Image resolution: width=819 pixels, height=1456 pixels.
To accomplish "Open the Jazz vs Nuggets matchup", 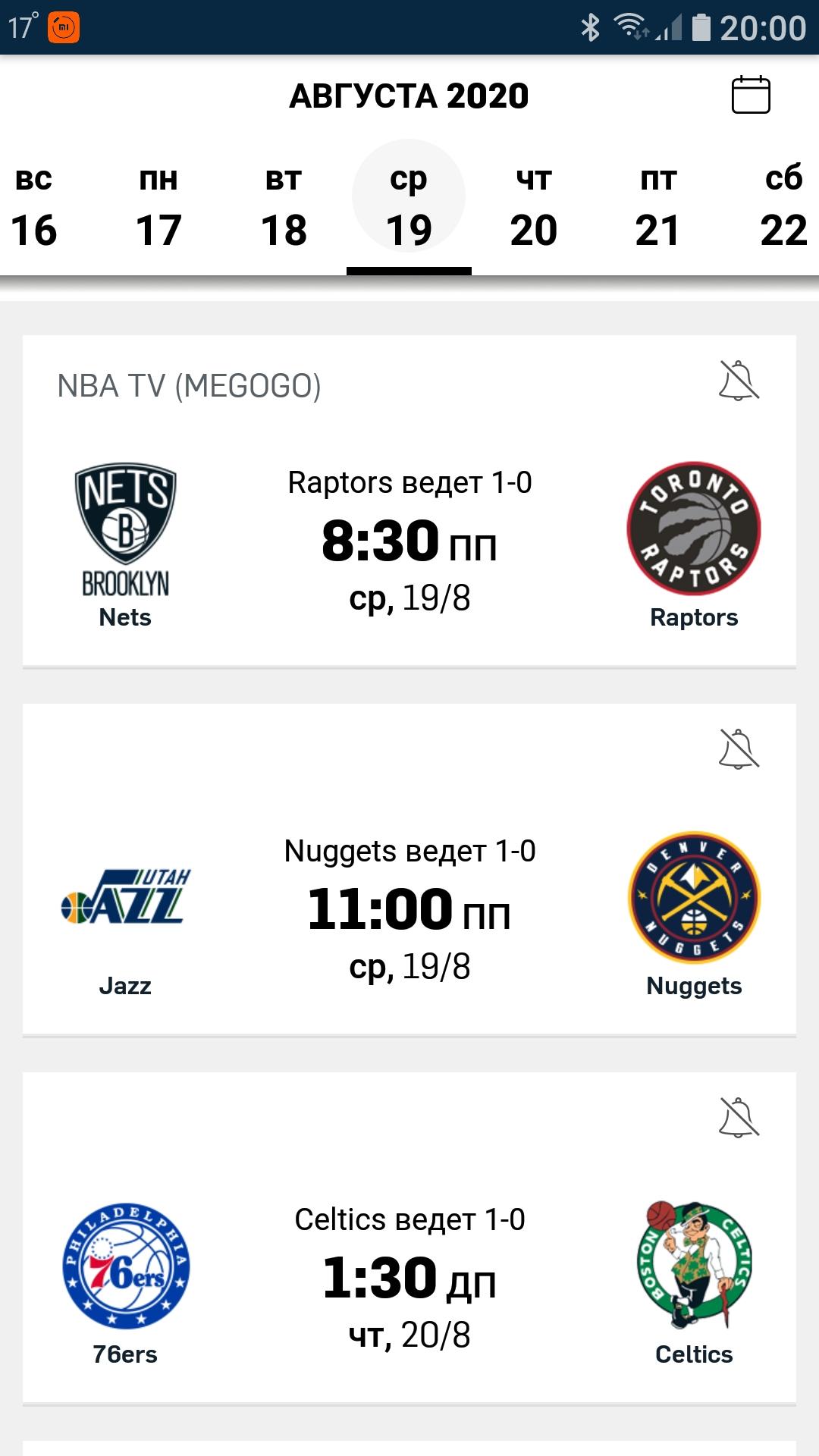I will pyautogui.click(x=409, y=869).
